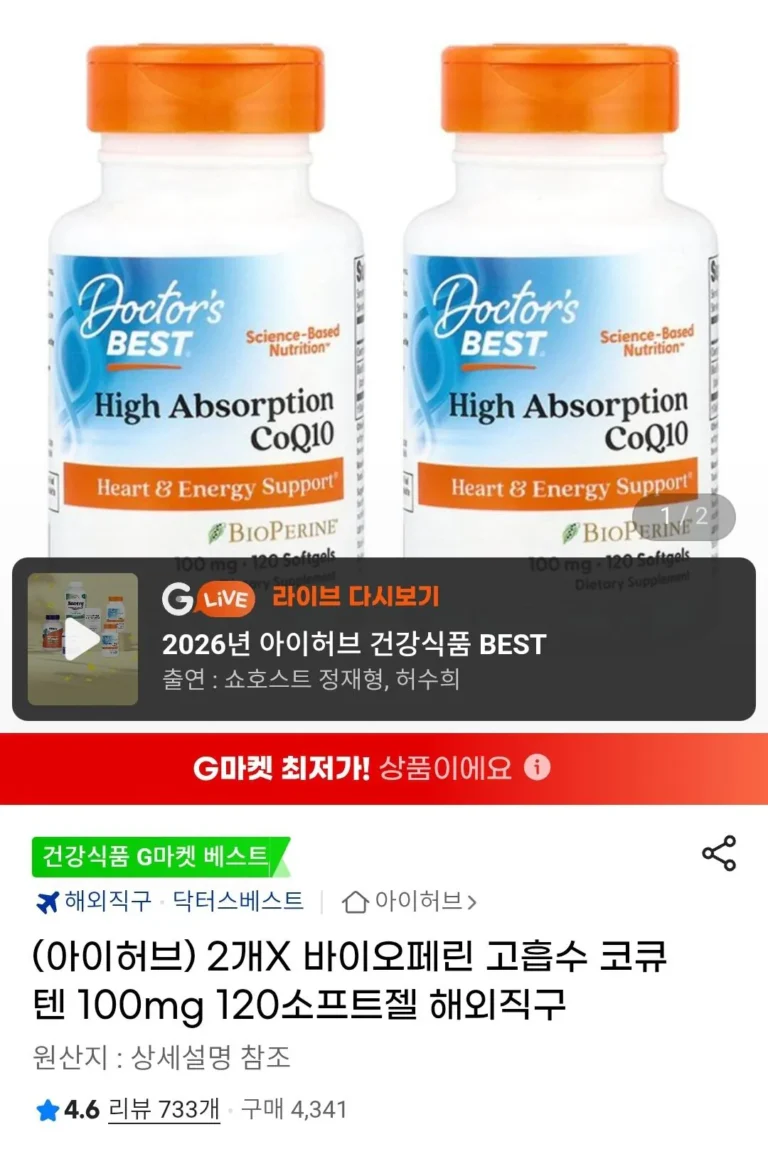The width and height of the screenshot is (768, 1149).
Task: Open the 733 reviews link
Action: (163, 1109)
